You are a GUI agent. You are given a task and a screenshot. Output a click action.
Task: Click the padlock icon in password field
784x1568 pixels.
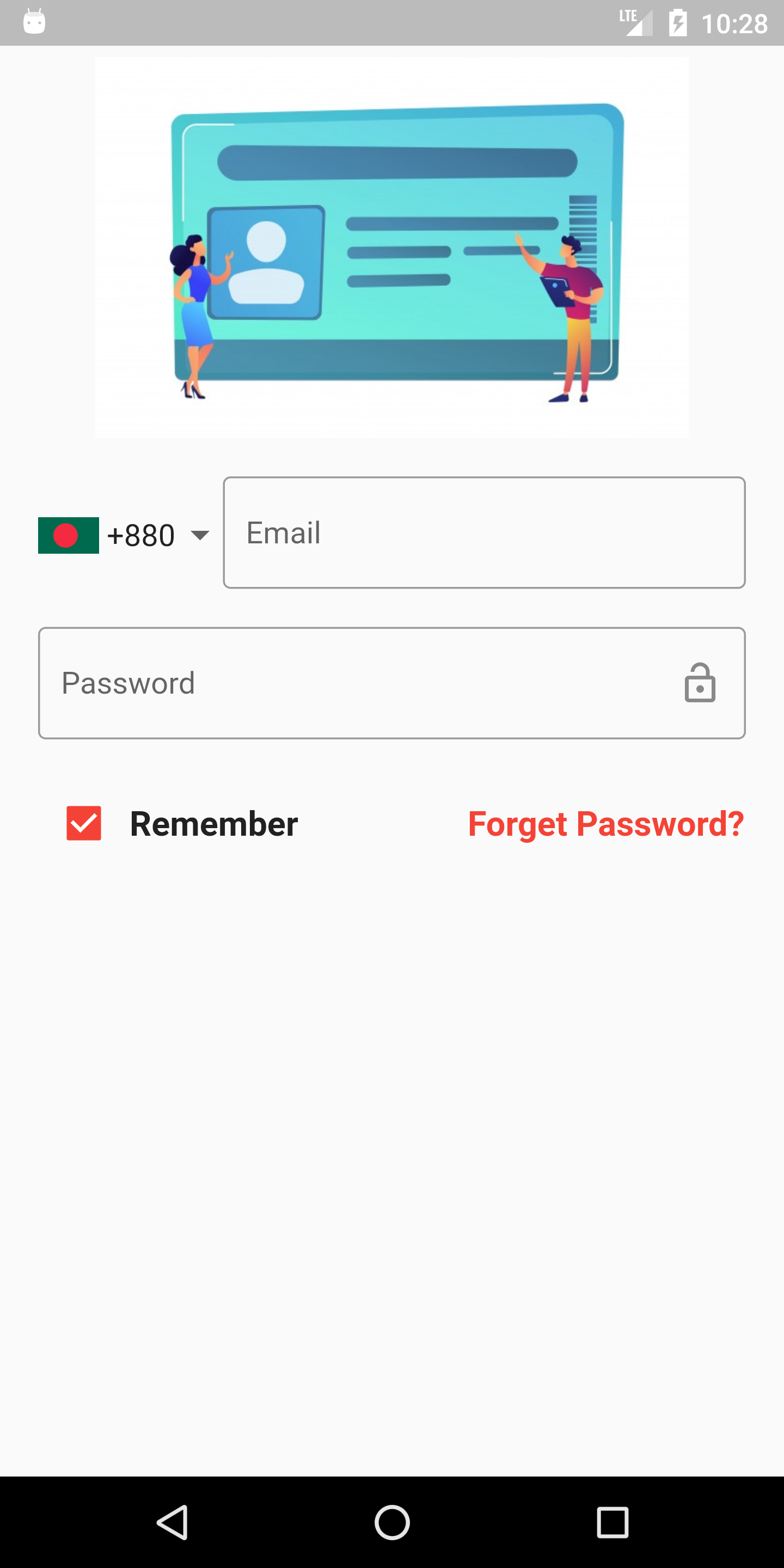pyautogui.click(x=700, y=682)
